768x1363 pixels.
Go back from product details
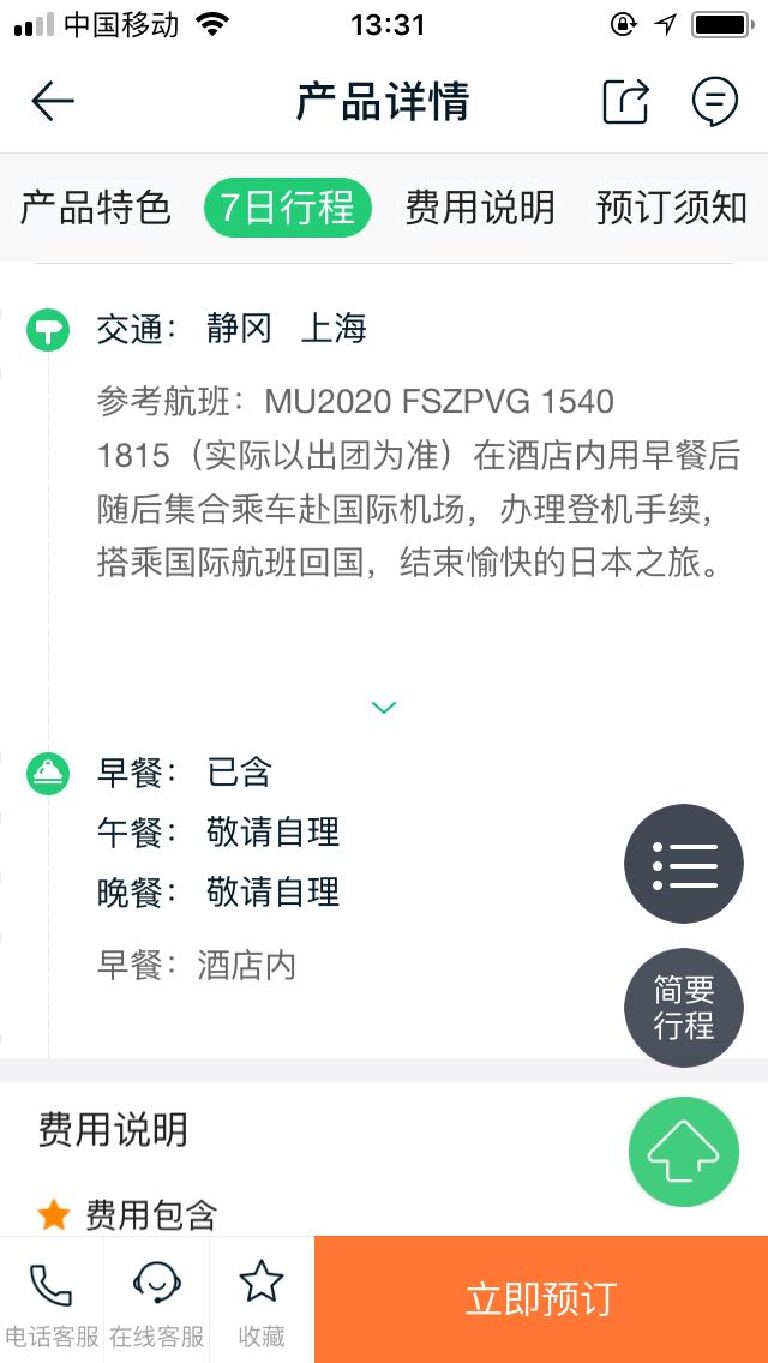click(x=52, y=101)
